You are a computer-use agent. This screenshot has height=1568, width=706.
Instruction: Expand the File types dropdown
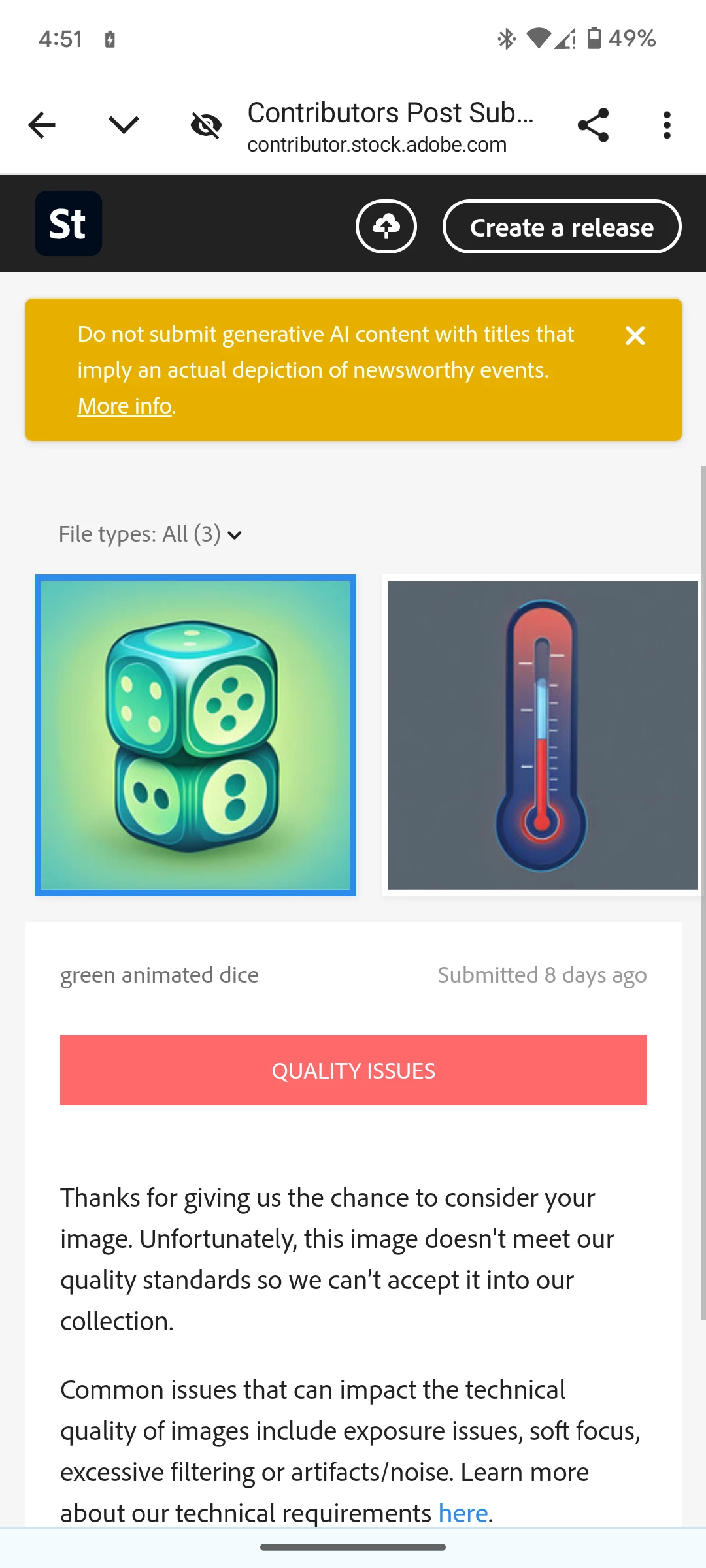click(150, 534)
